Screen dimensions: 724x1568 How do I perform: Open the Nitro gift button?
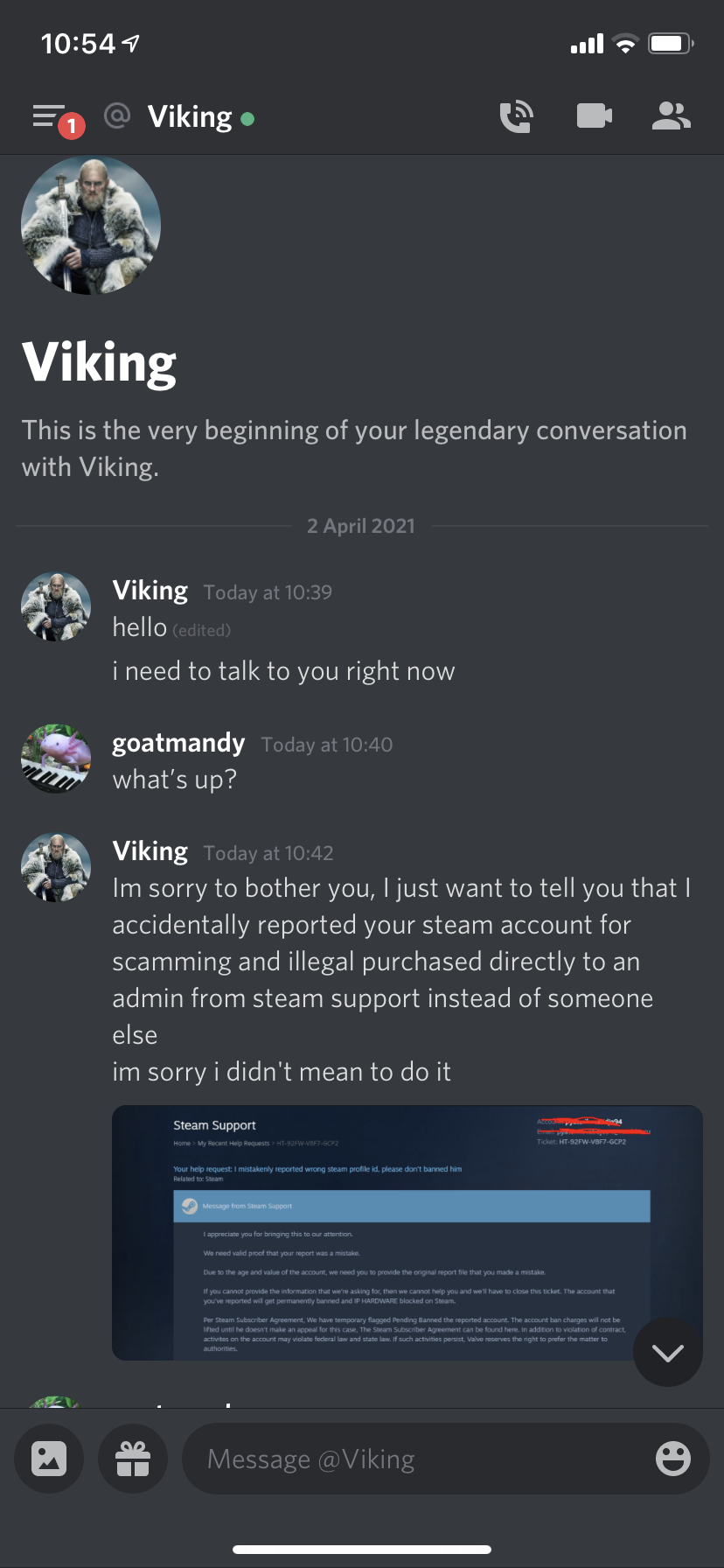click(x=133, y=1459)
